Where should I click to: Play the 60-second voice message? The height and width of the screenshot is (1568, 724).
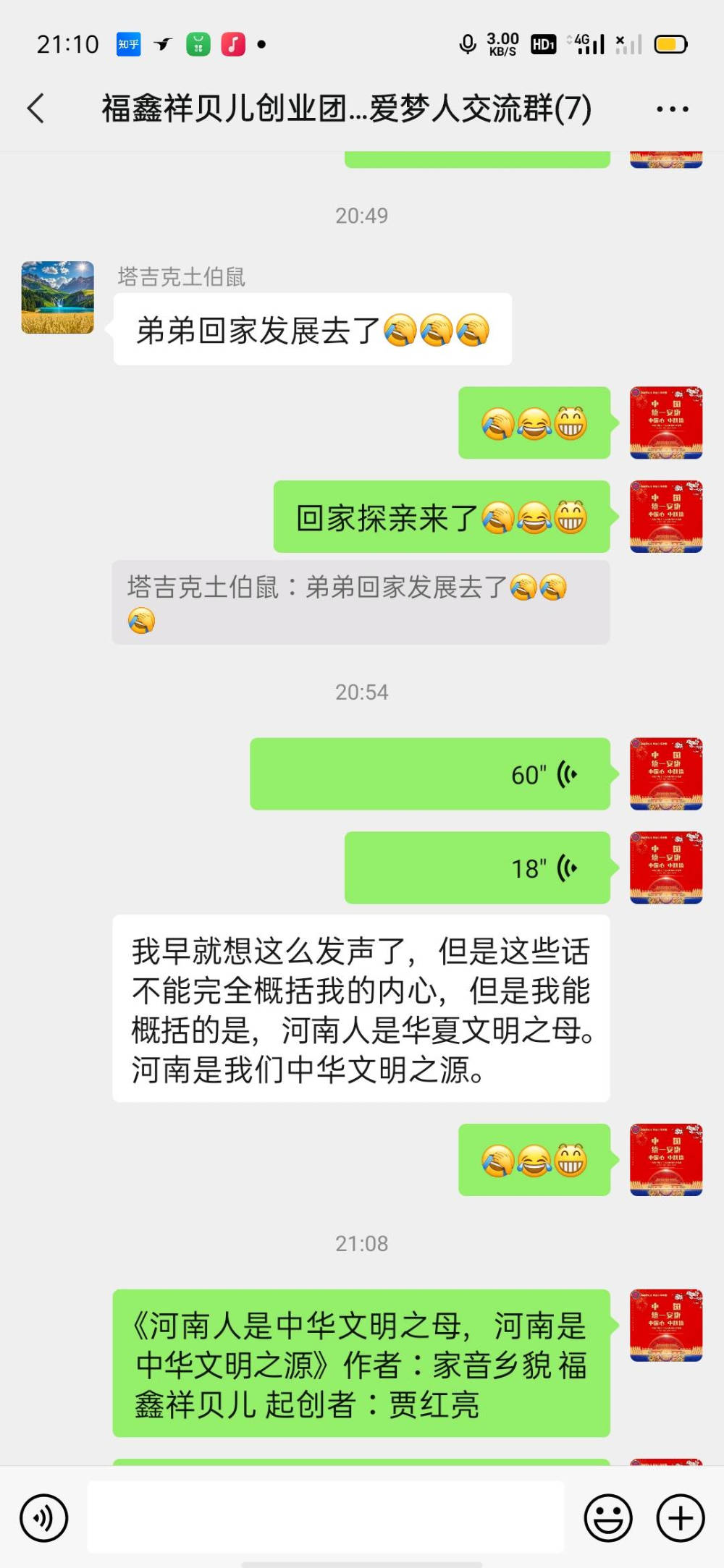pos(430,774)
